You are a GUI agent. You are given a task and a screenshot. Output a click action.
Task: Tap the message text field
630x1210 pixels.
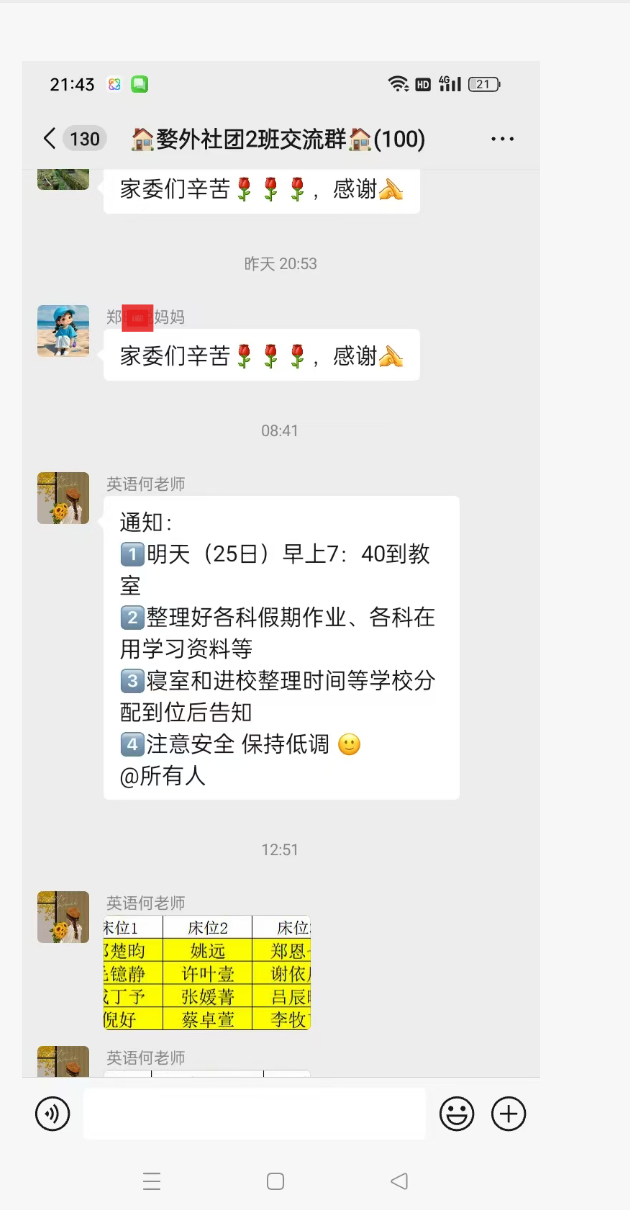[x=254, y=1113]
